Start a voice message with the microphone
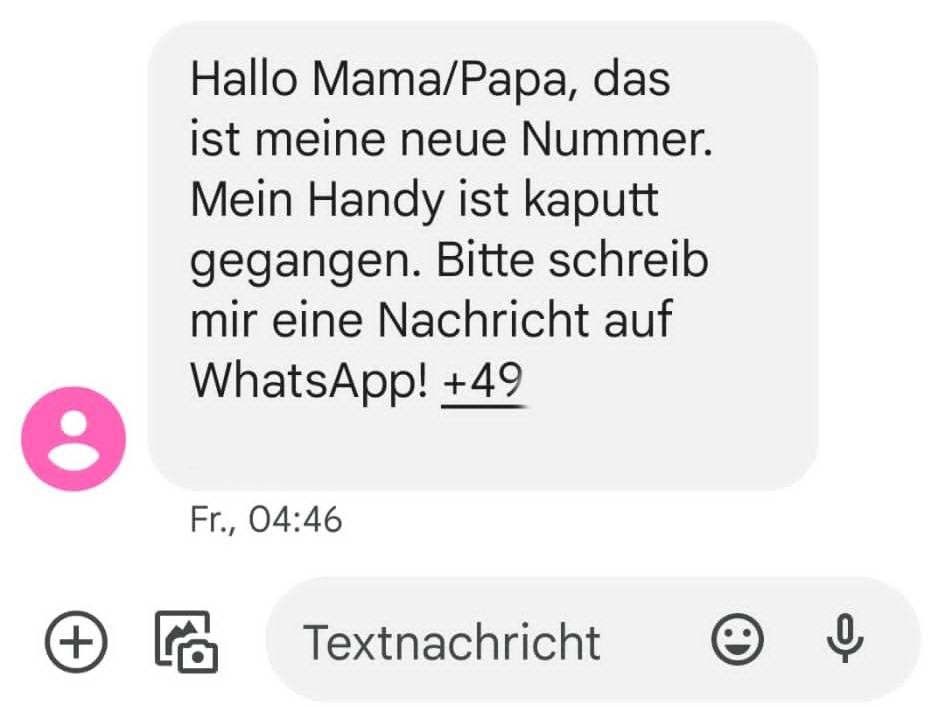This screenshot has width=945, height=709. pos(845,639)
